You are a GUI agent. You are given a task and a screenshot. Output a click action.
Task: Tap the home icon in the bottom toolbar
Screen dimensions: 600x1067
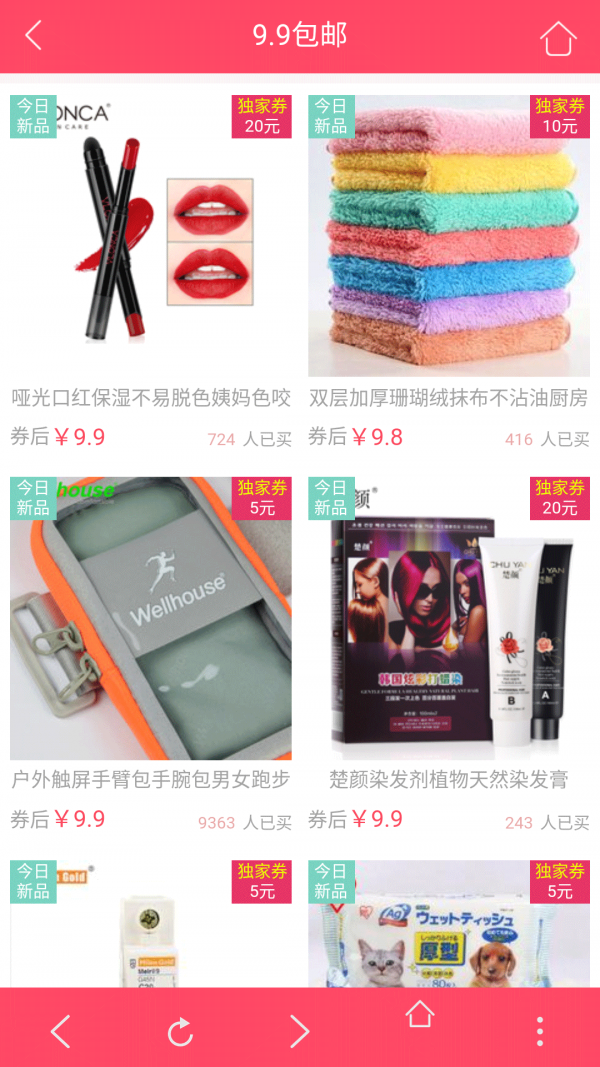click(420, 1015)
